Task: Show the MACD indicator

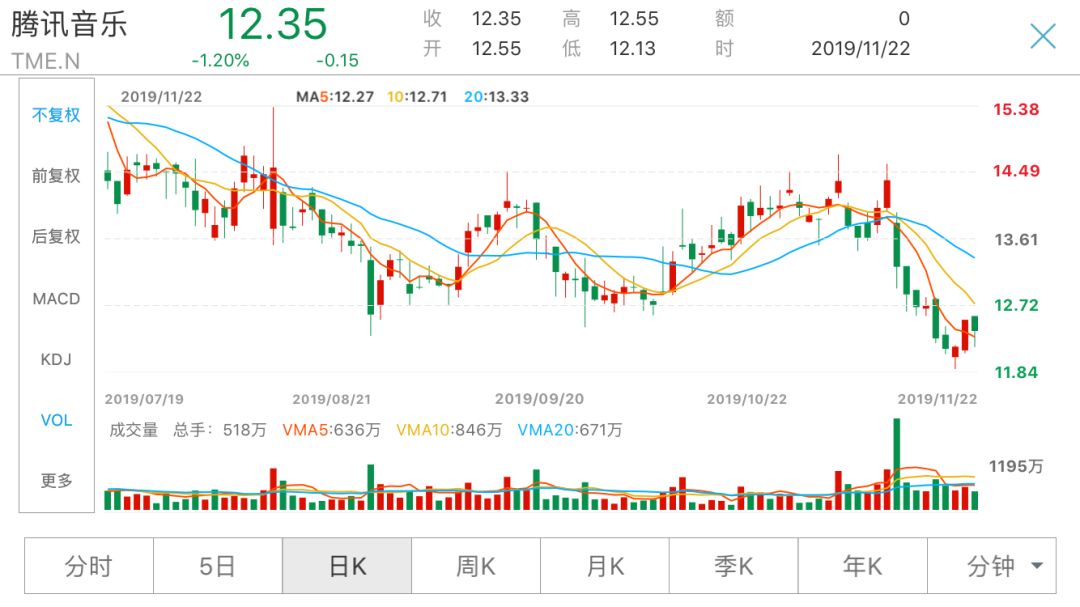Action: click(56, 298)
